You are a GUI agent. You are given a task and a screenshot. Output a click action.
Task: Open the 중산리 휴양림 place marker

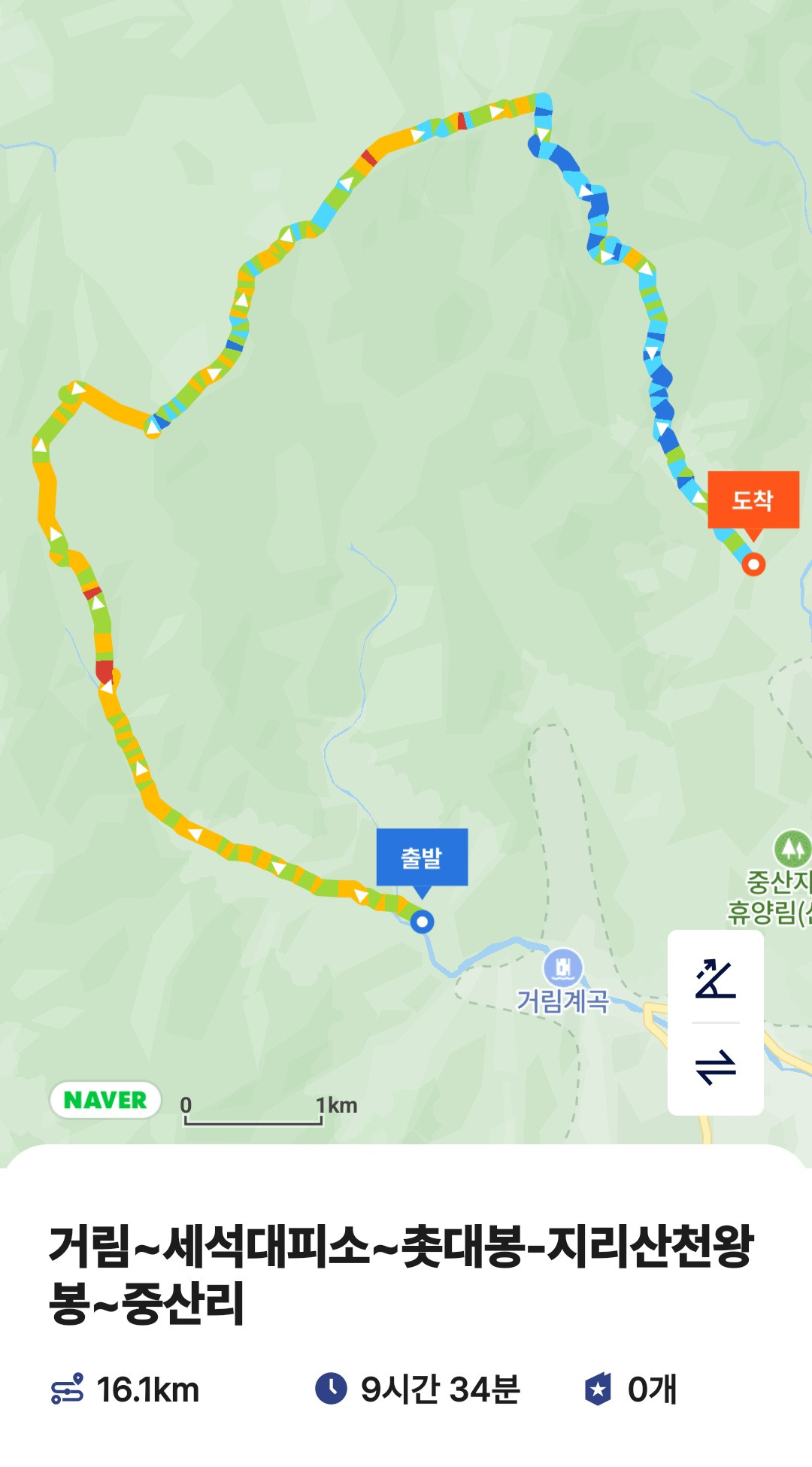(x=792, y=850)
